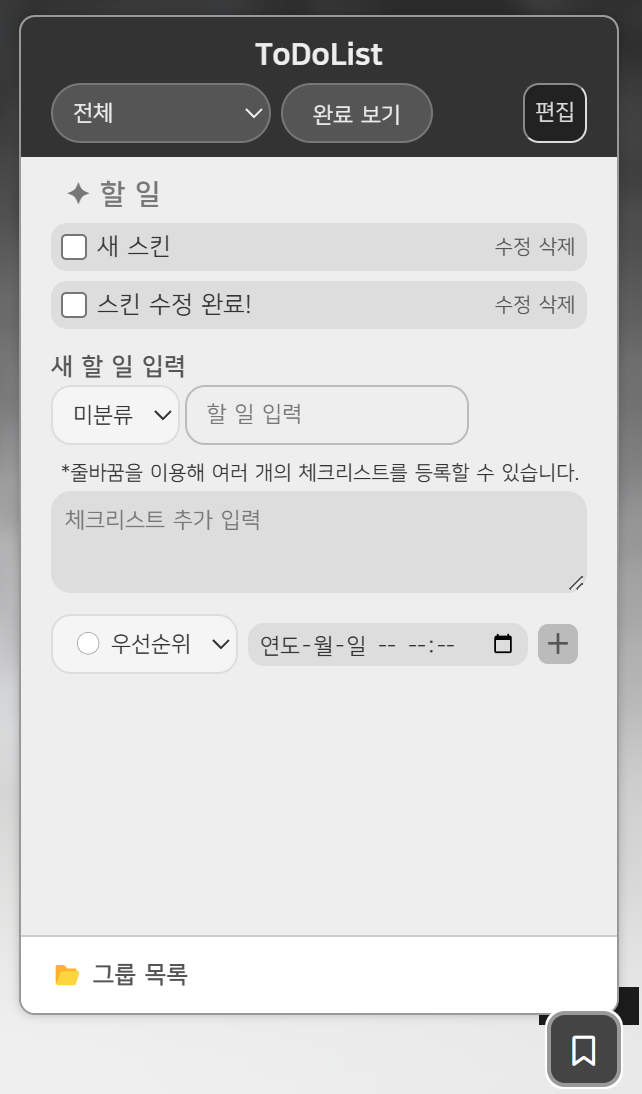Check the 스킨 수정 완료! checkbox

point(74,305)
